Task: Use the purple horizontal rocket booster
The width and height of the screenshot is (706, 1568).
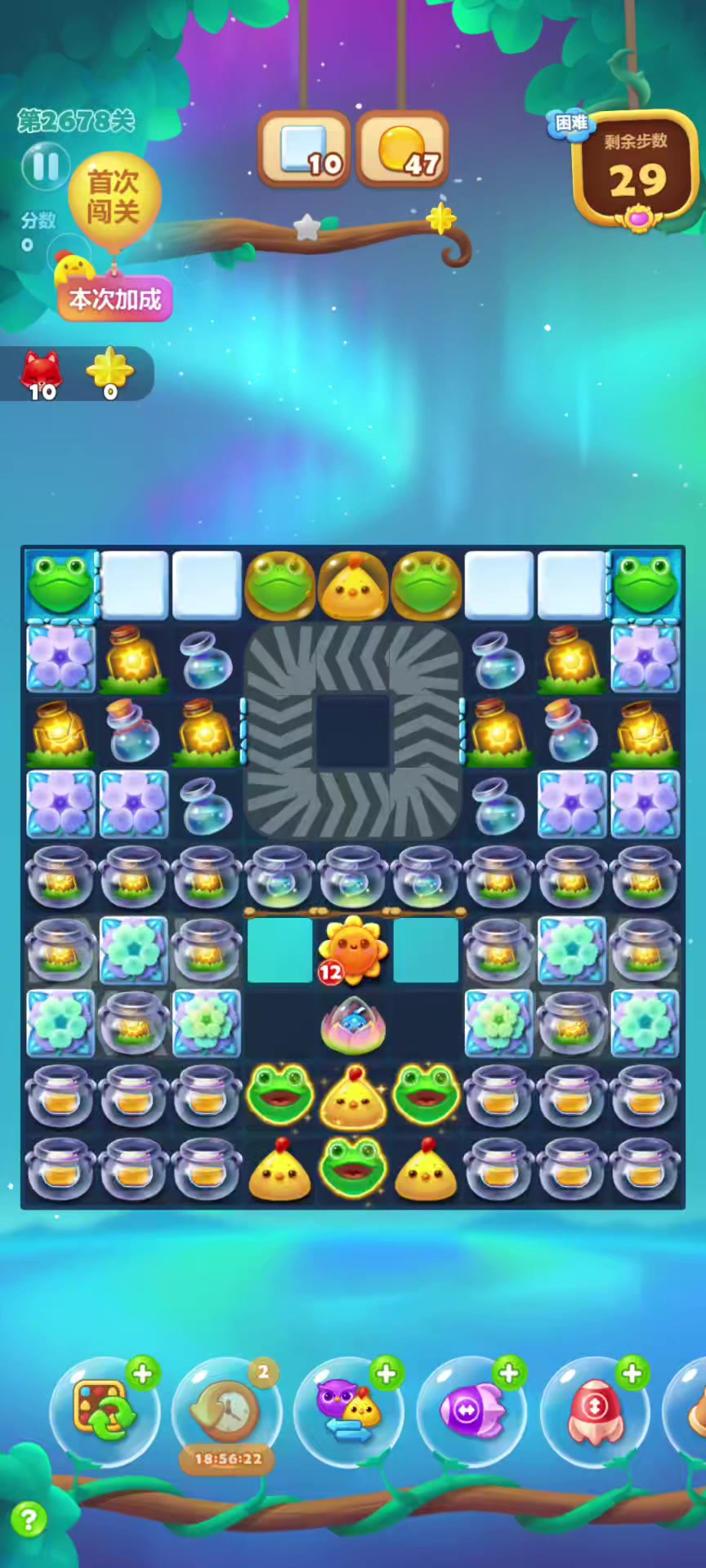Action: pyautogui.click(x=471, y=1411)
